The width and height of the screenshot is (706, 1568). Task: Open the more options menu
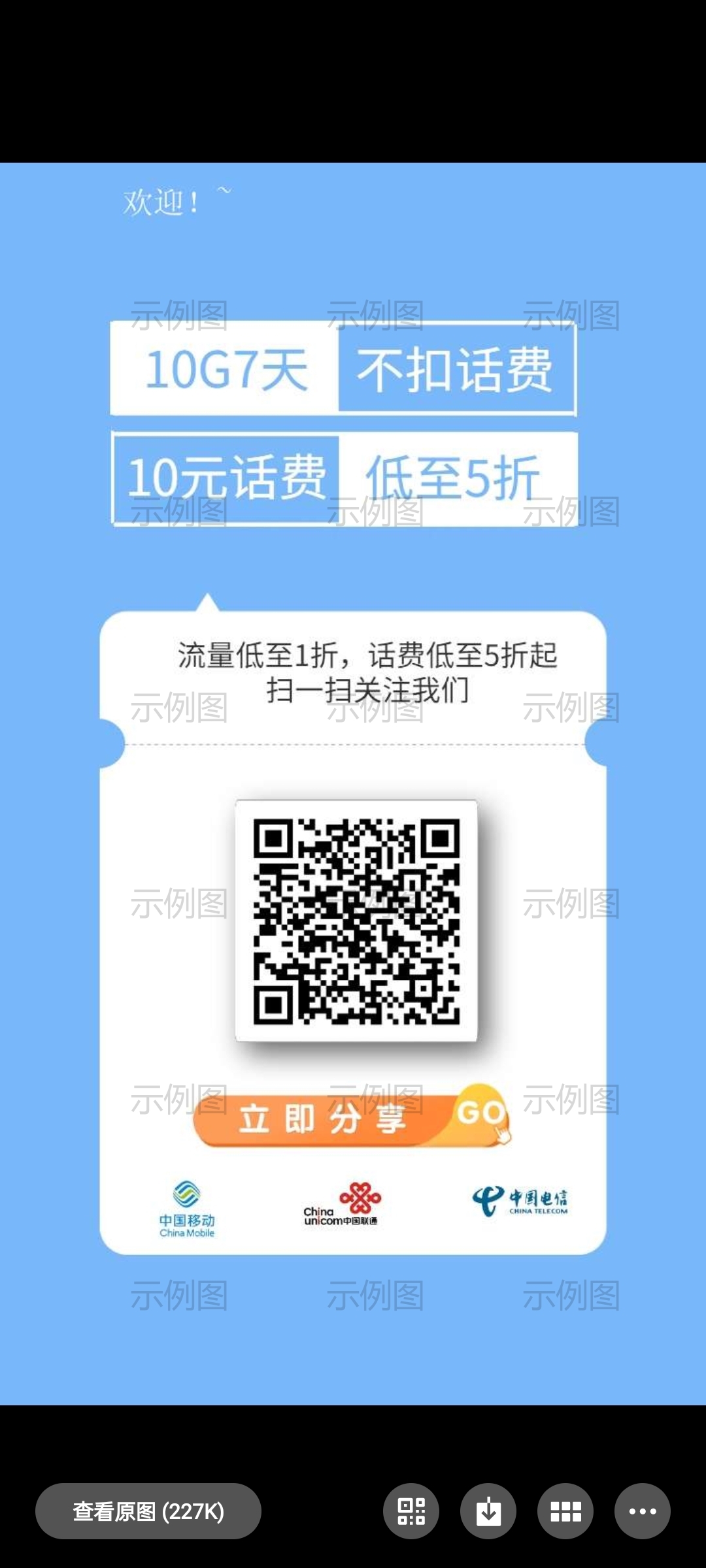(x=643, y=1511)
